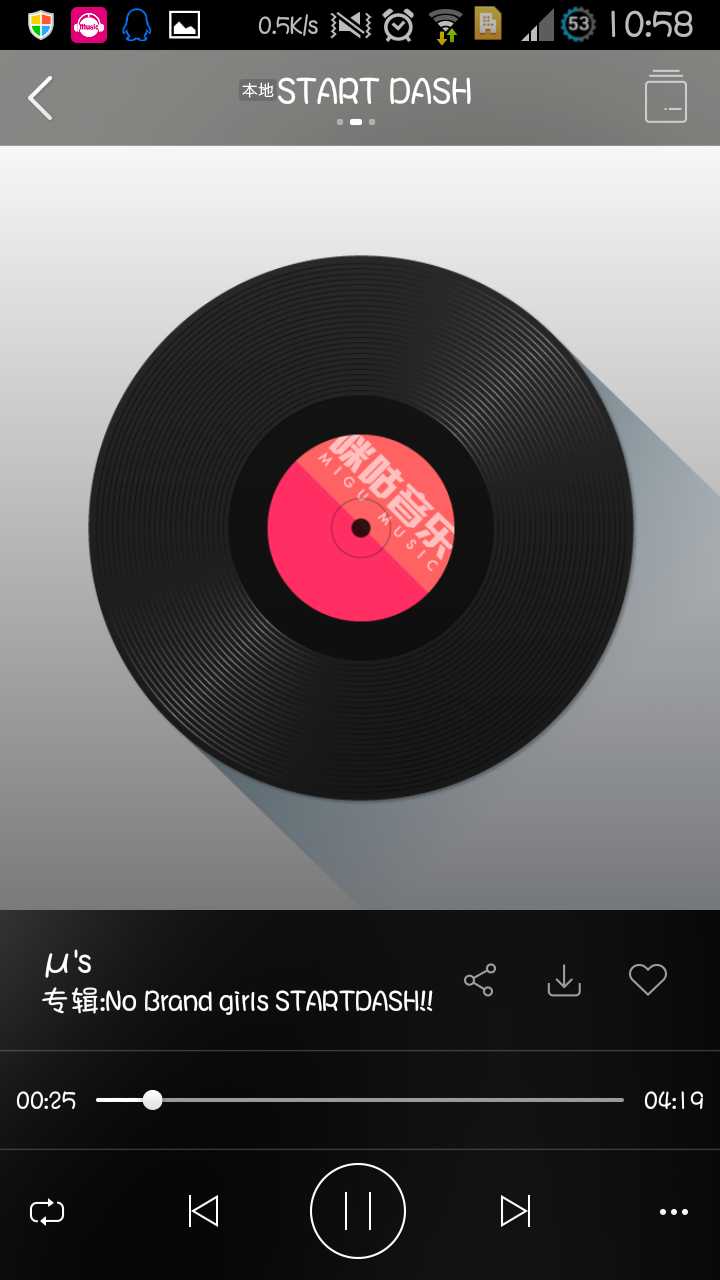Image resolution: width=720 pixels, height=1280 pixels.
Task: Like the song with the heart
Action: pyautogui.click(x=647, y=980)
